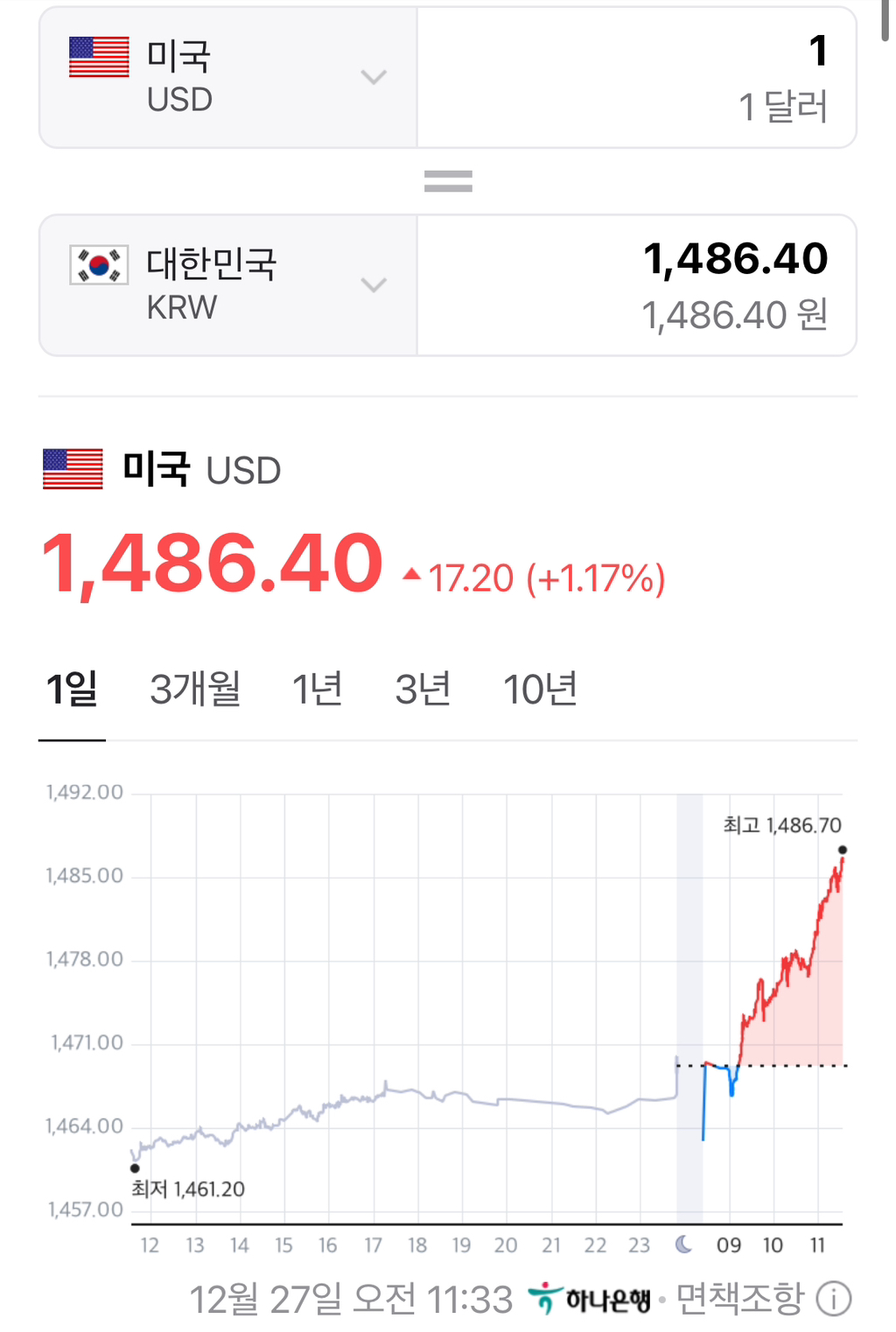Viewport: 896px width, 1332px height.
Task: Switch to the 3년 chart tab
Action: (x=423, y=690)
